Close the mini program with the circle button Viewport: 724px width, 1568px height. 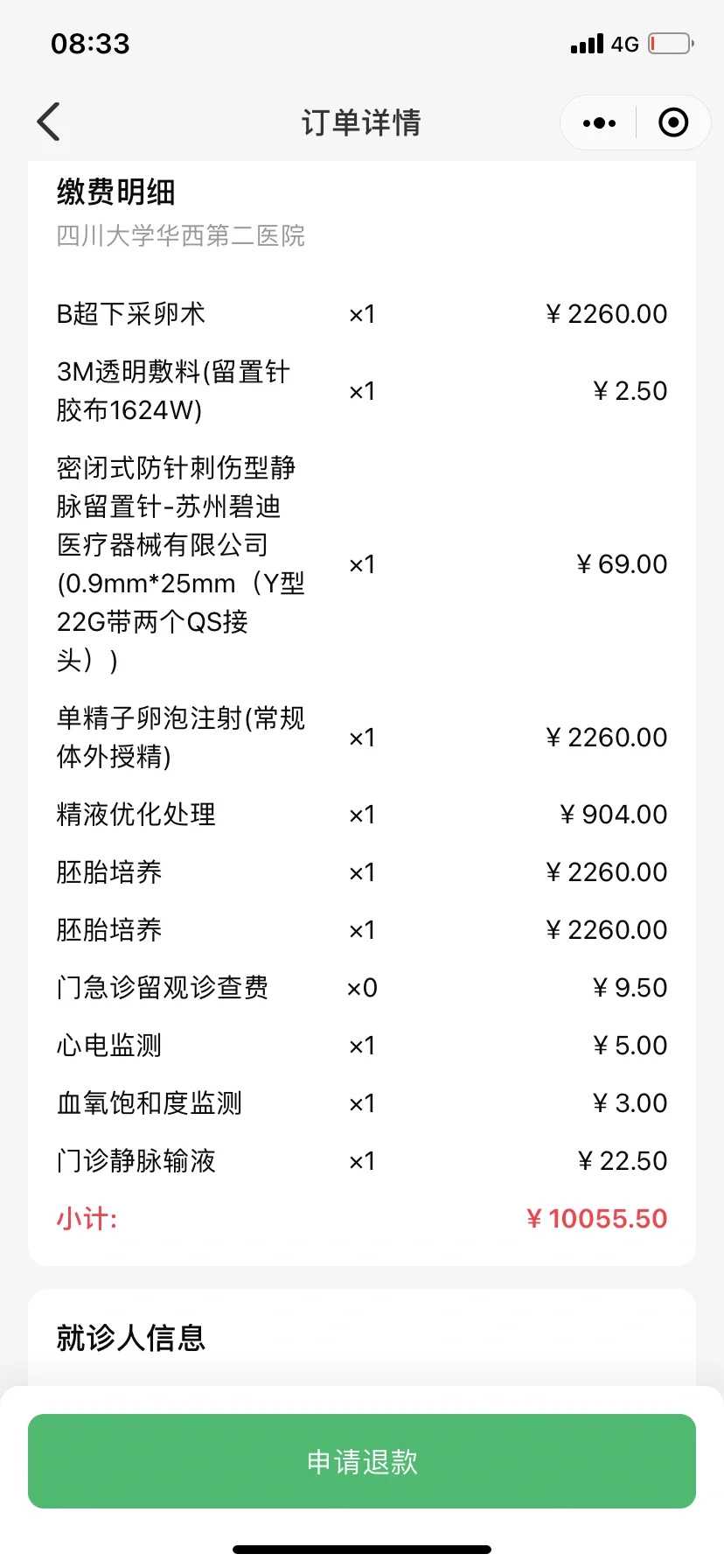(672, 122)
